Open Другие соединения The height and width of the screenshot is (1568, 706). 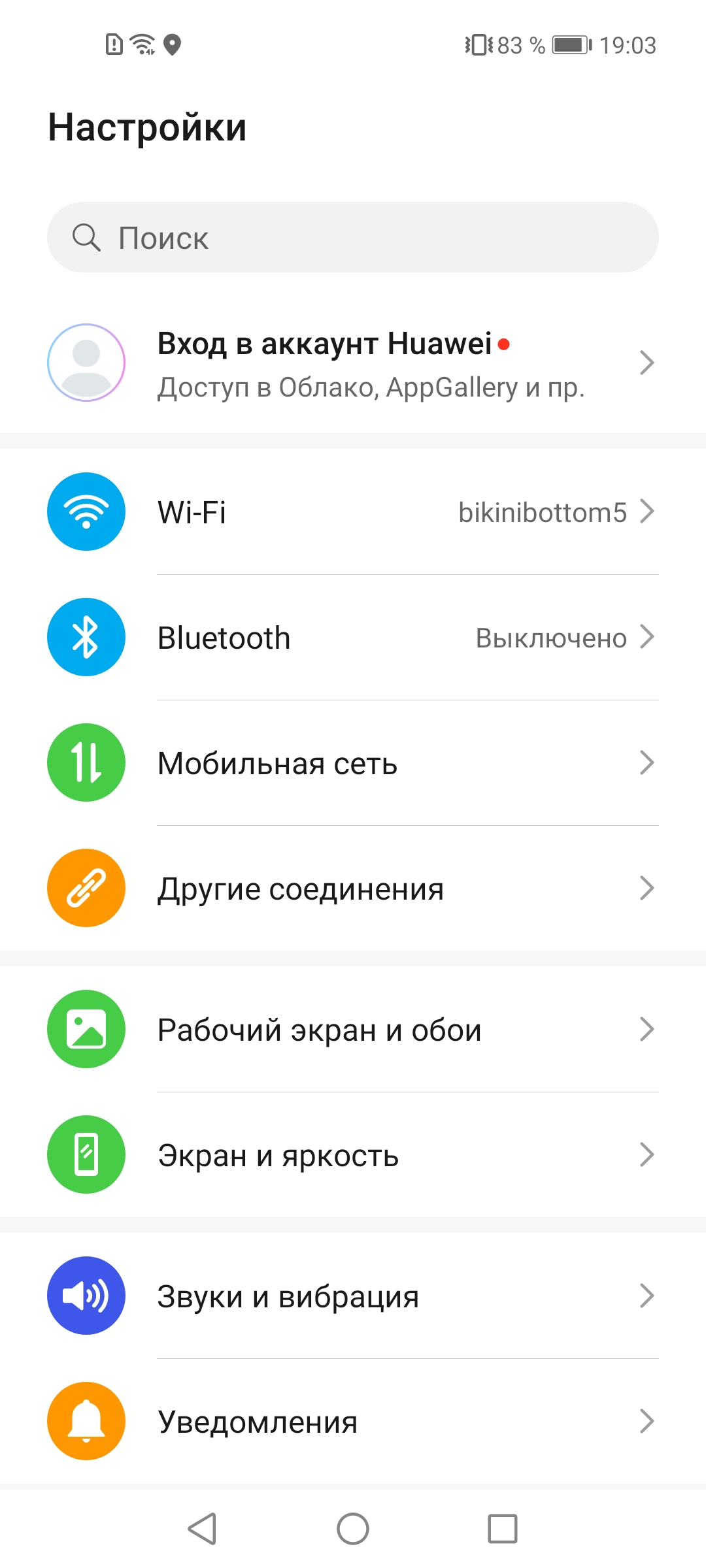point(353,888)
